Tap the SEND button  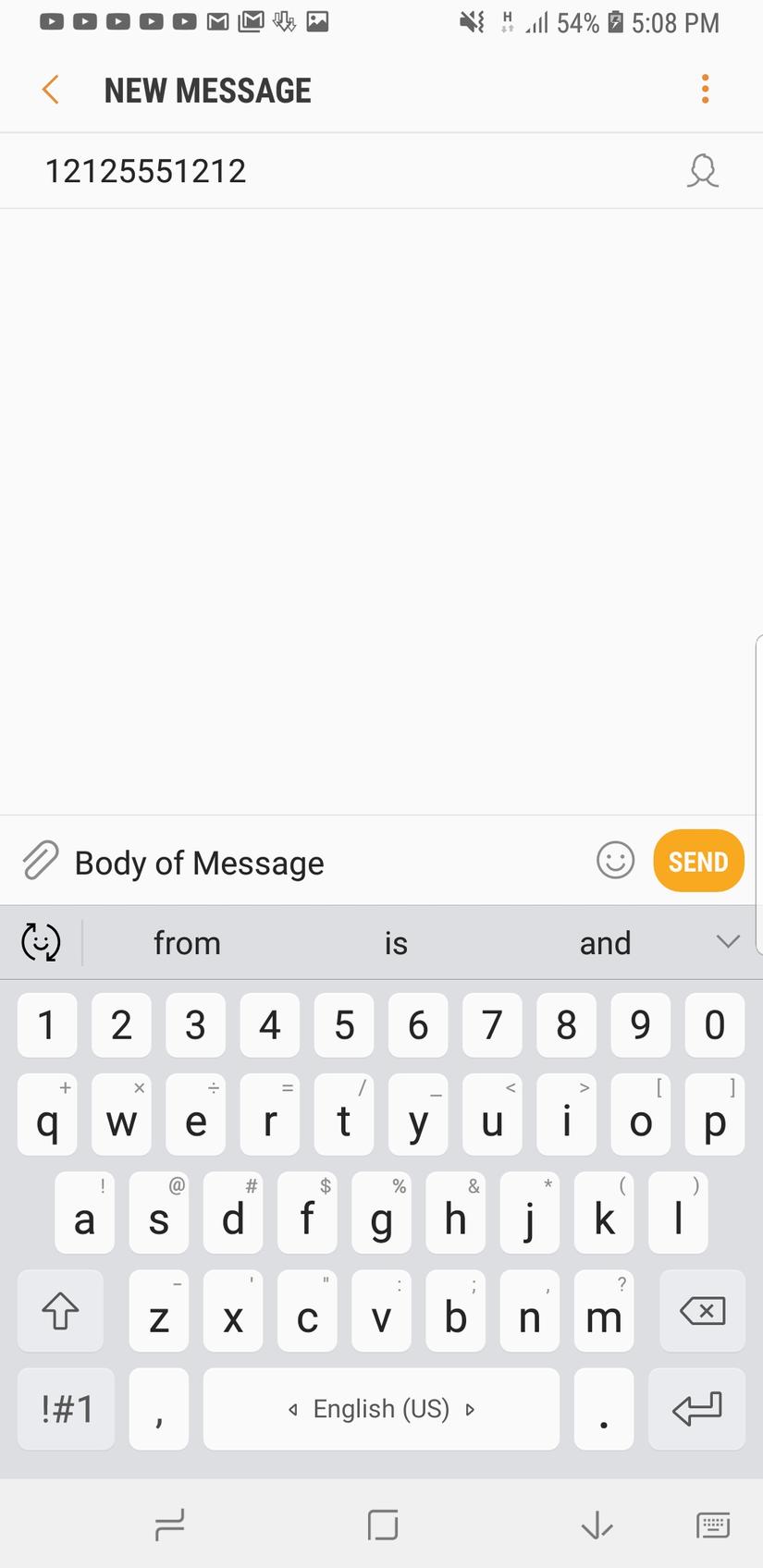click(x=698, y=861)
